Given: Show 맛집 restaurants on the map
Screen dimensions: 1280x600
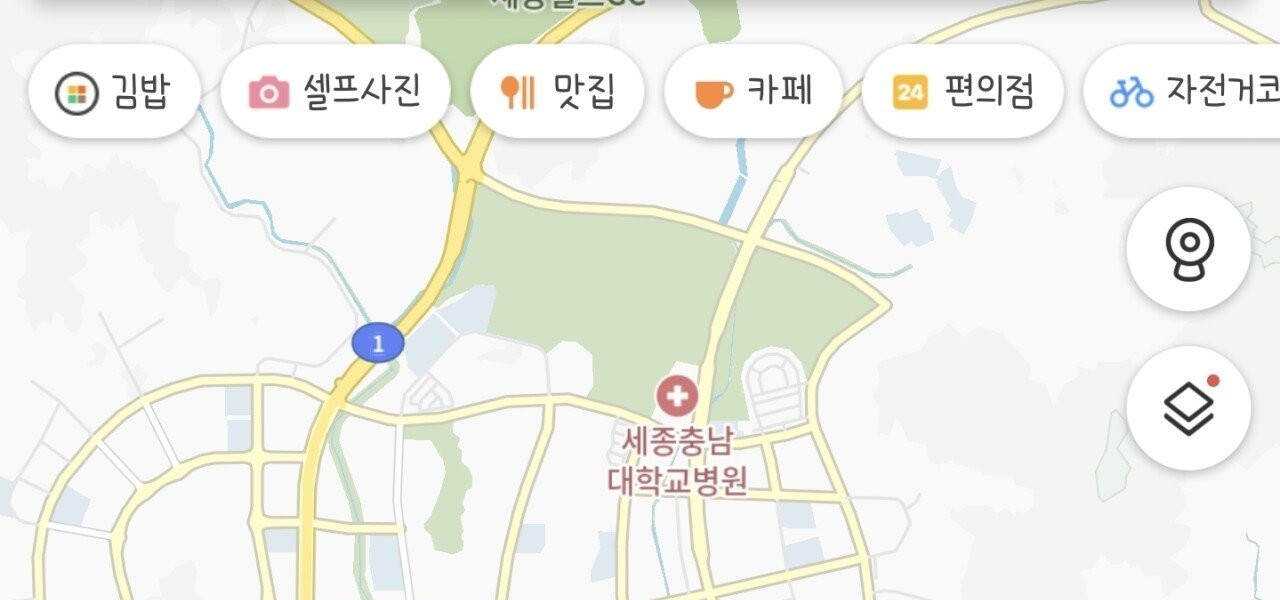Looking at the screenshot, I should coord(557,92).
